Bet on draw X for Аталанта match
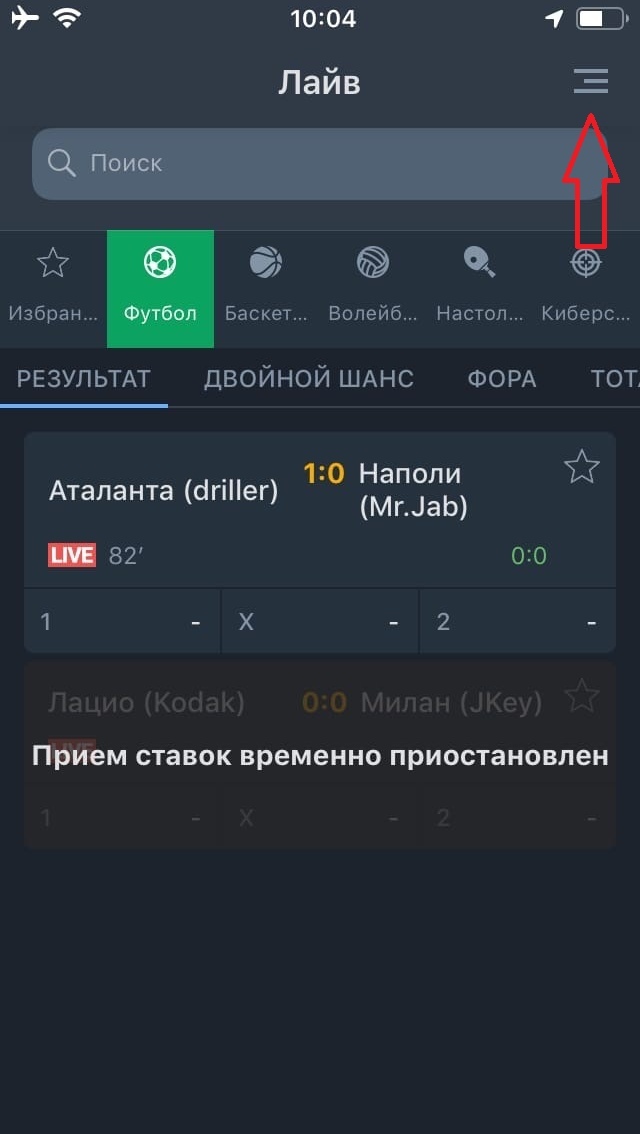640x1134 pixels. click(320, 621)
